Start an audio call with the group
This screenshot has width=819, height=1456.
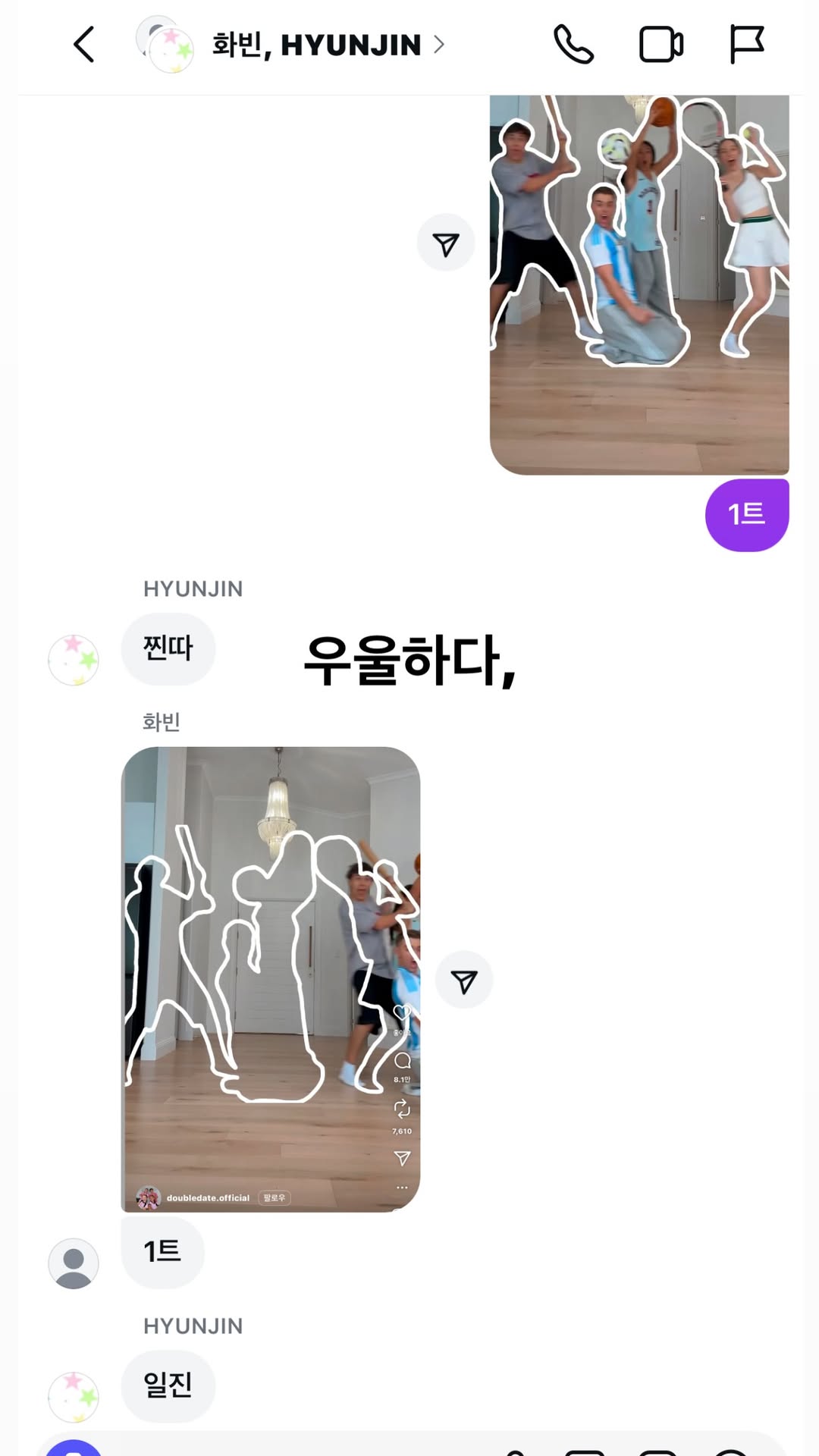click(x=573, y=44)
